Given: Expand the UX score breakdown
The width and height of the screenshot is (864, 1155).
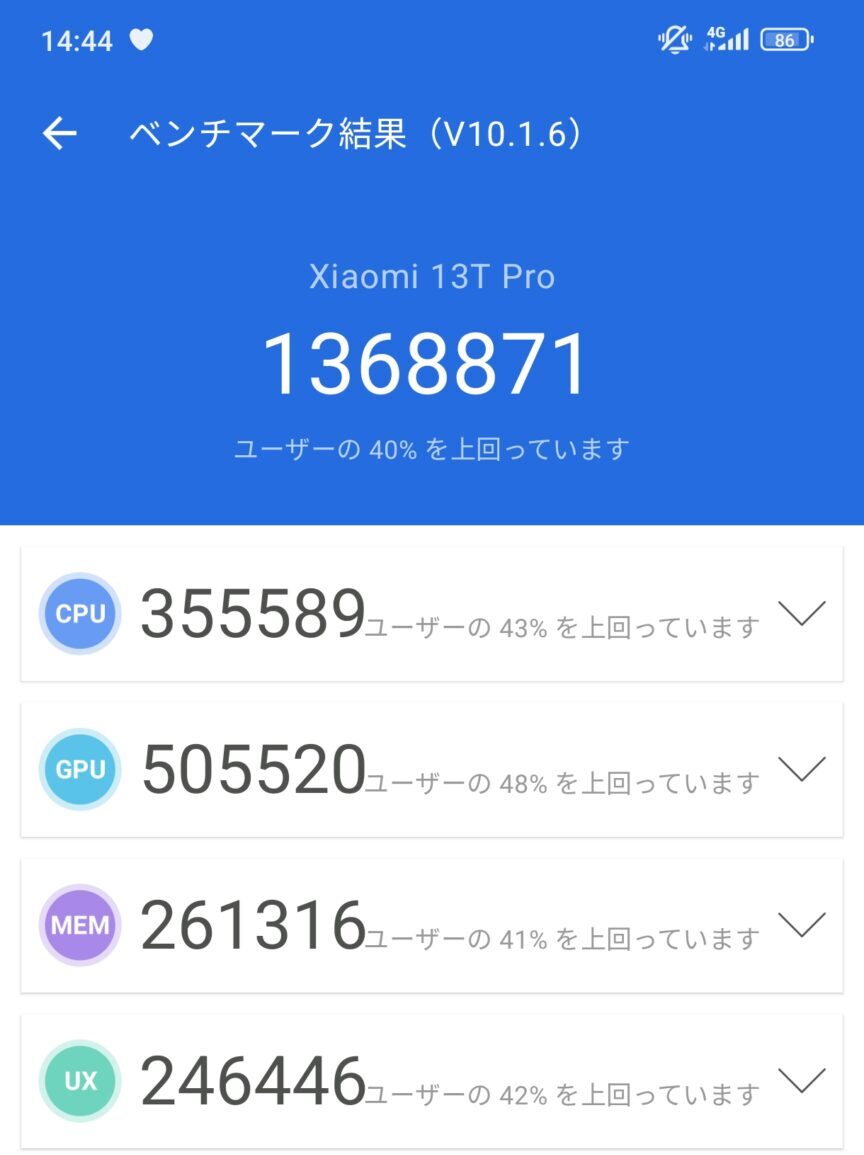Looking at the screenshot, I should 801,1081.
